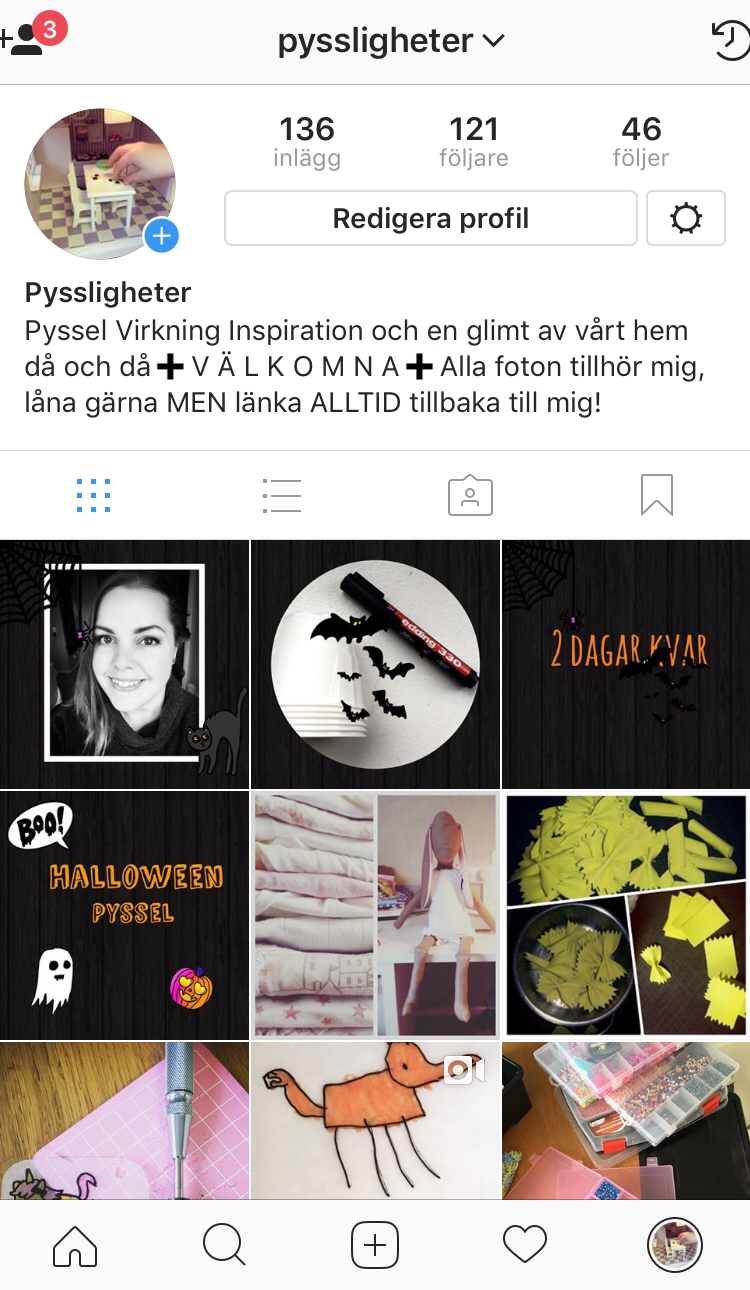
Task: Expand the pyssligheter account switcher
Action: pos(391,40)
